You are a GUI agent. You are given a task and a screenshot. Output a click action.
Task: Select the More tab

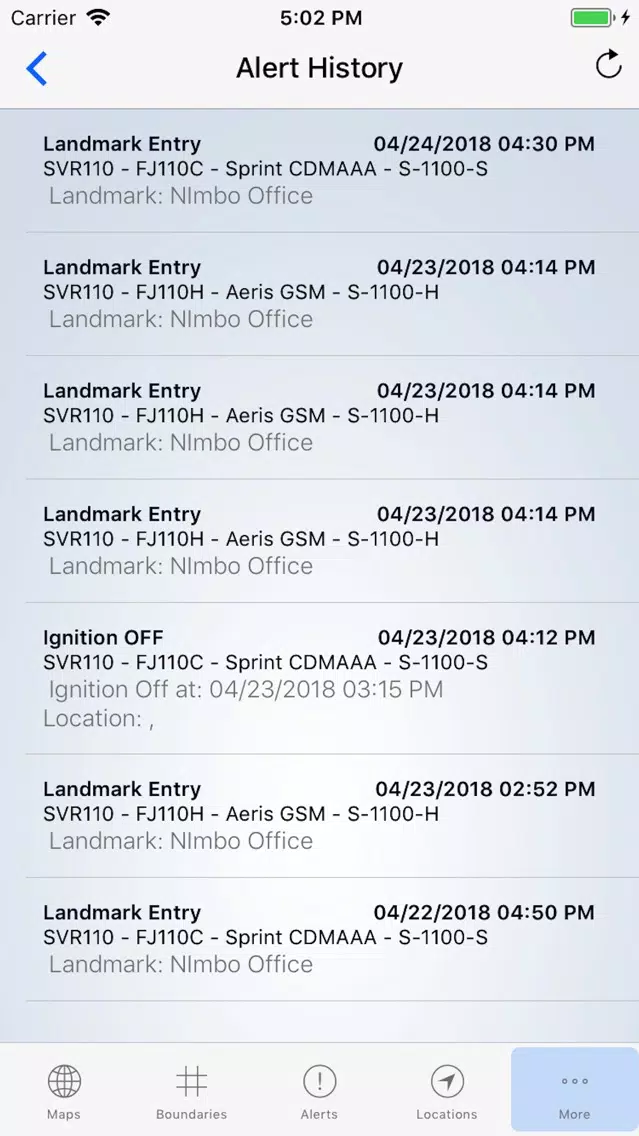point(575,1090)
